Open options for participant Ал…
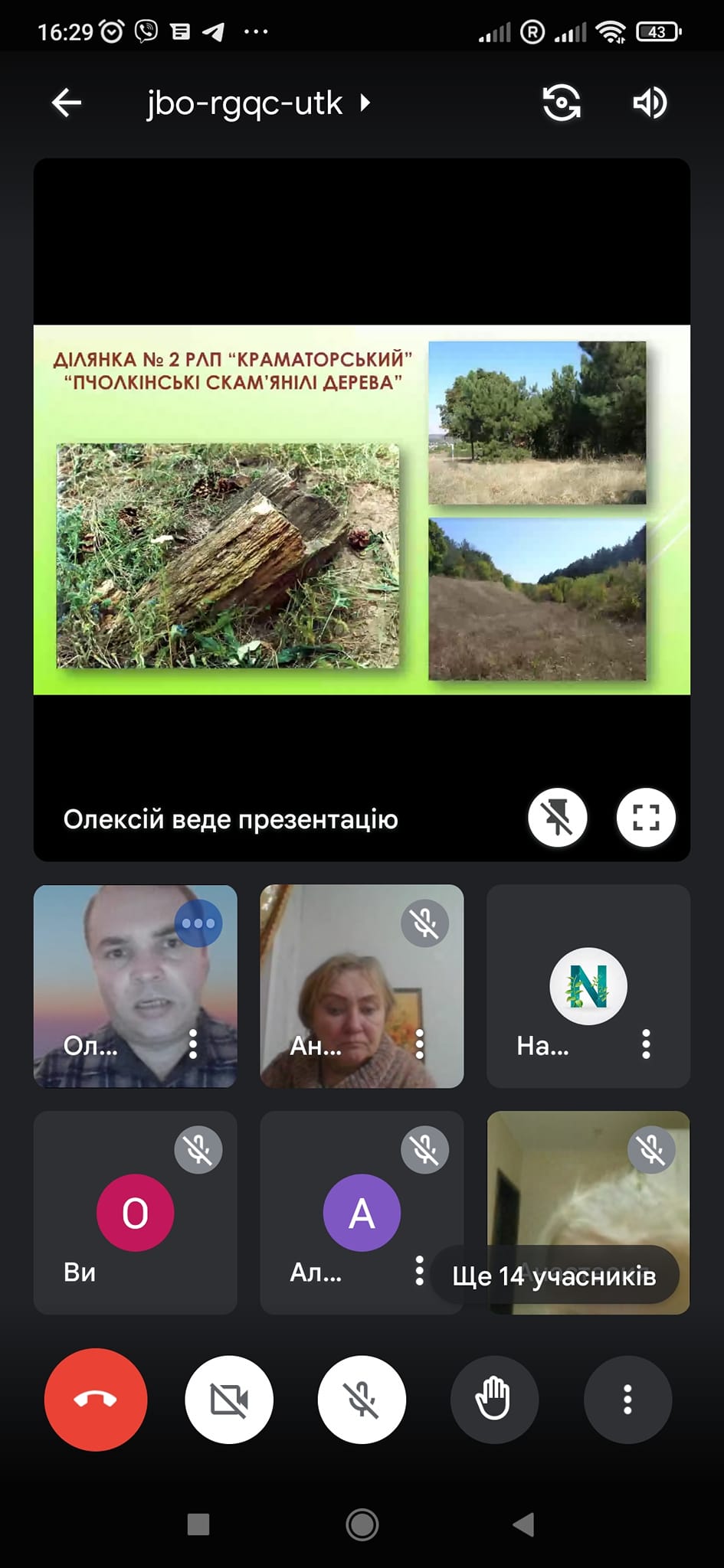This screenshot has width=724, height=1568. (x=419, y=1270)
